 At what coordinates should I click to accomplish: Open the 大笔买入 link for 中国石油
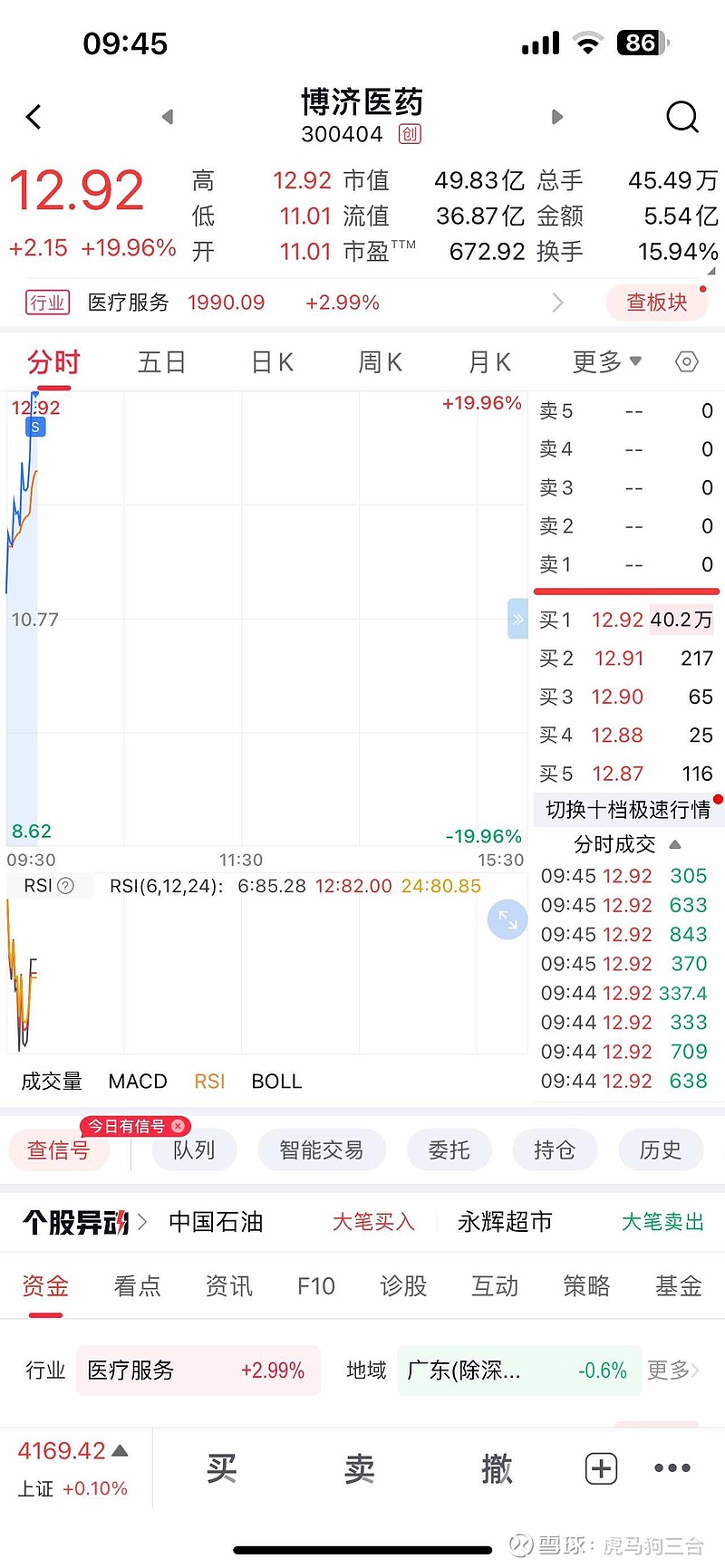[x=372, y=1221]
